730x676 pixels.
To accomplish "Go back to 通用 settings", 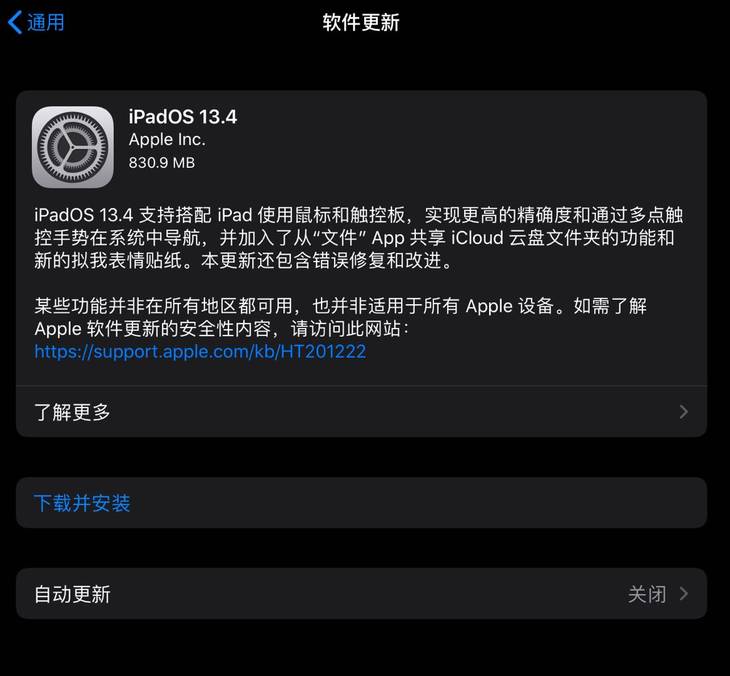I will pos(36,22).
